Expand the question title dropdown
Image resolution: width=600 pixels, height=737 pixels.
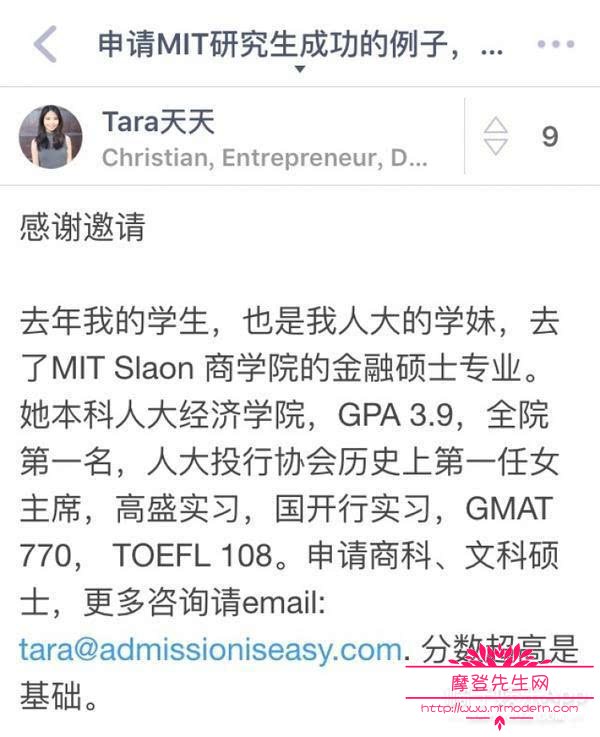point(299,69)
